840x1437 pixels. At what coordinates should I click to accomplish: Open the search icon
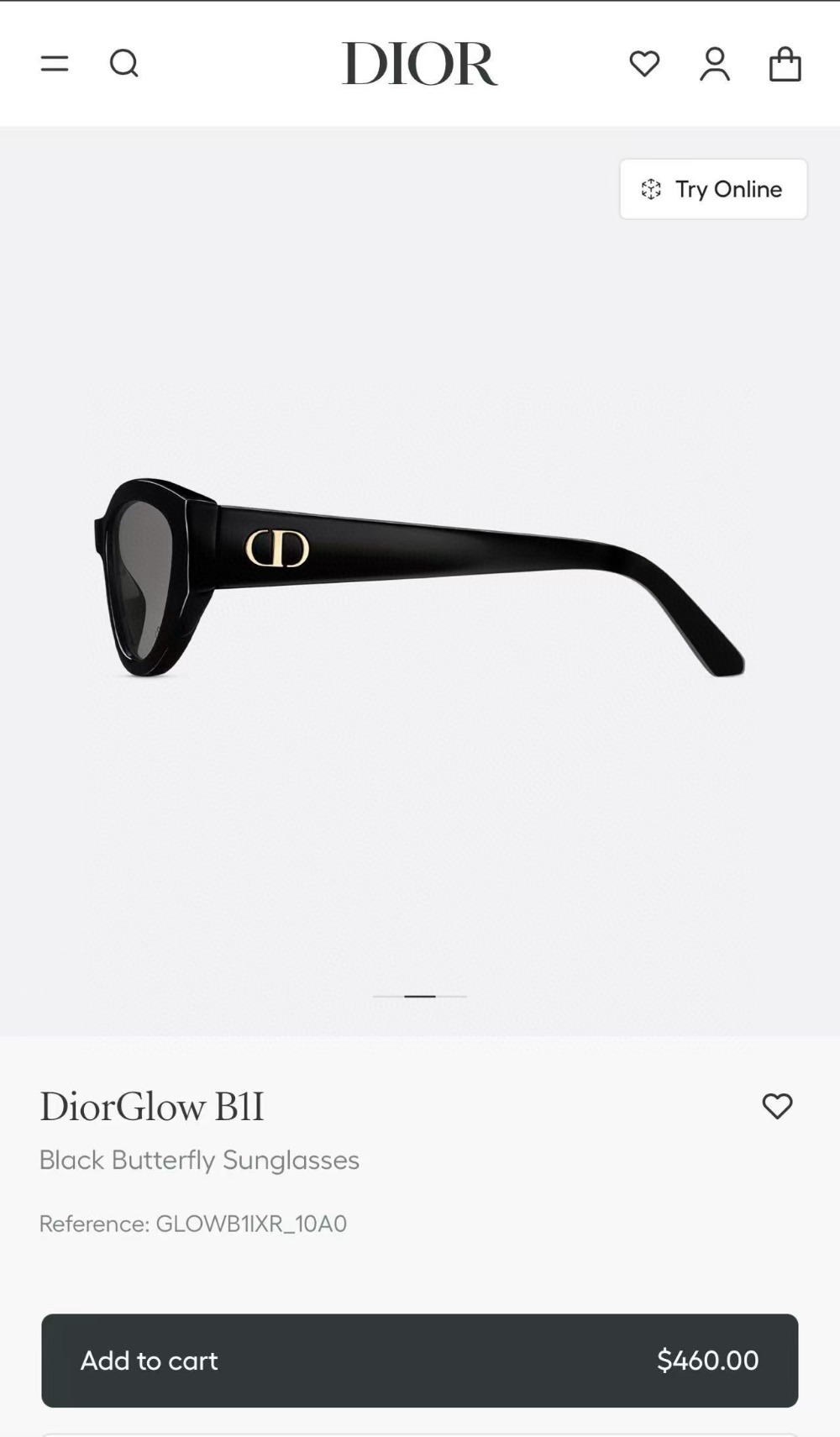coord(124,63)
